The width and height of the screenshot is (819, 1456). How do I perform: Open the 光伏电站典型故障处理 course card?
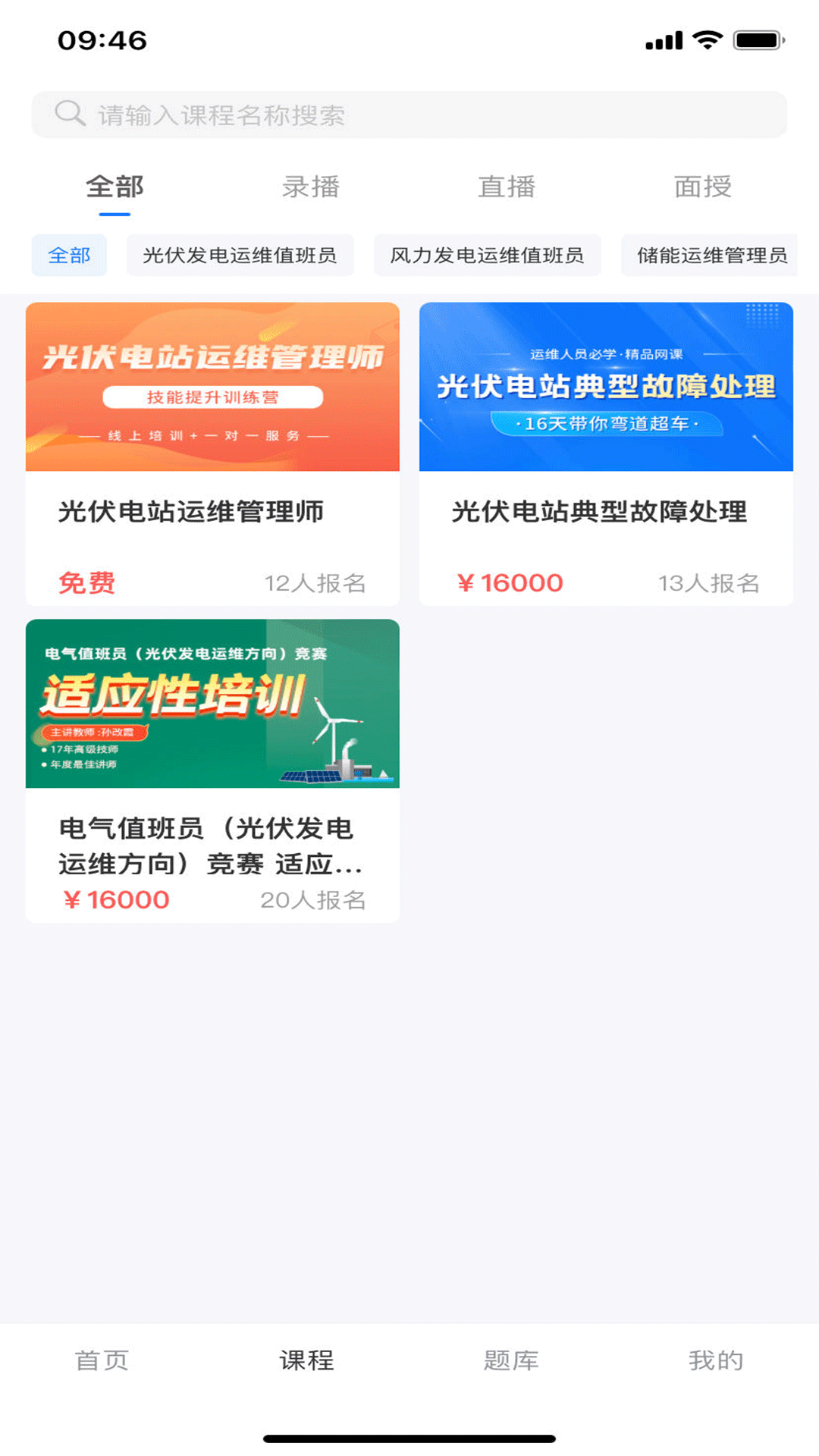606,453
